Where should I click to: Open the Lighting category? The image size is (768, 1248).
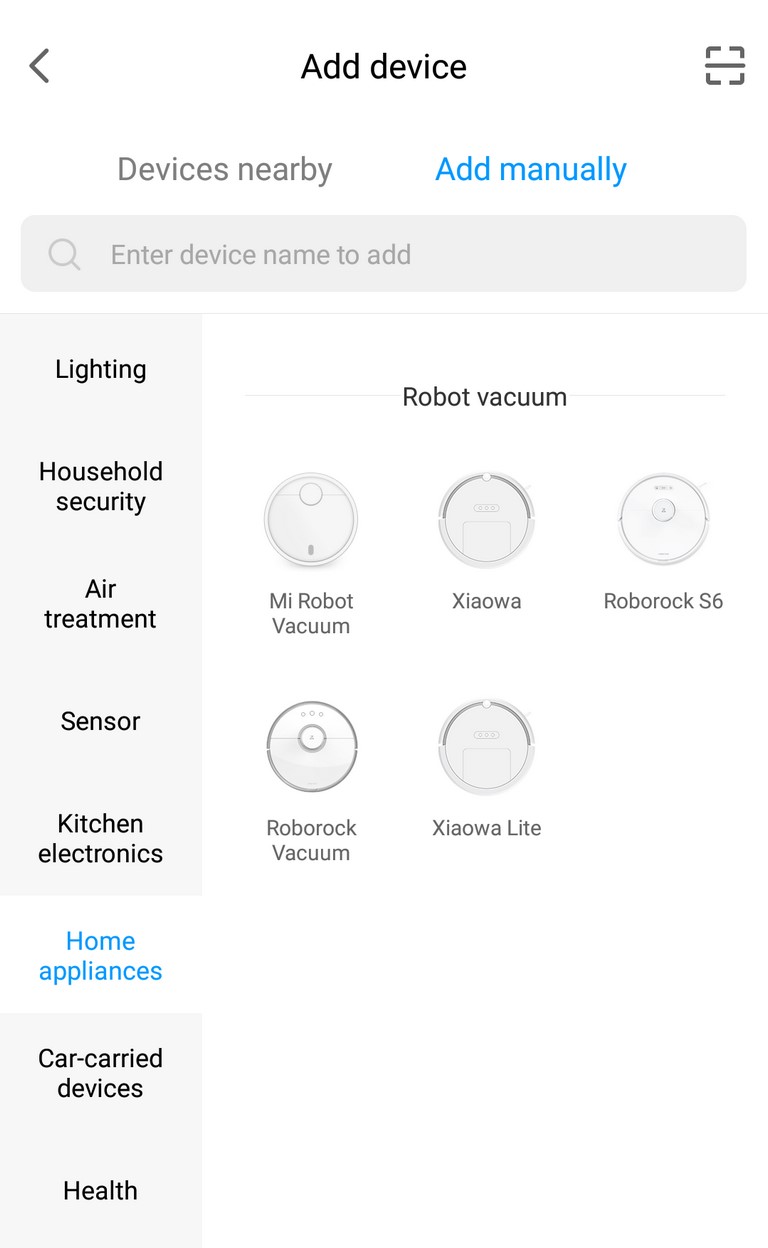tap(101, 369)
